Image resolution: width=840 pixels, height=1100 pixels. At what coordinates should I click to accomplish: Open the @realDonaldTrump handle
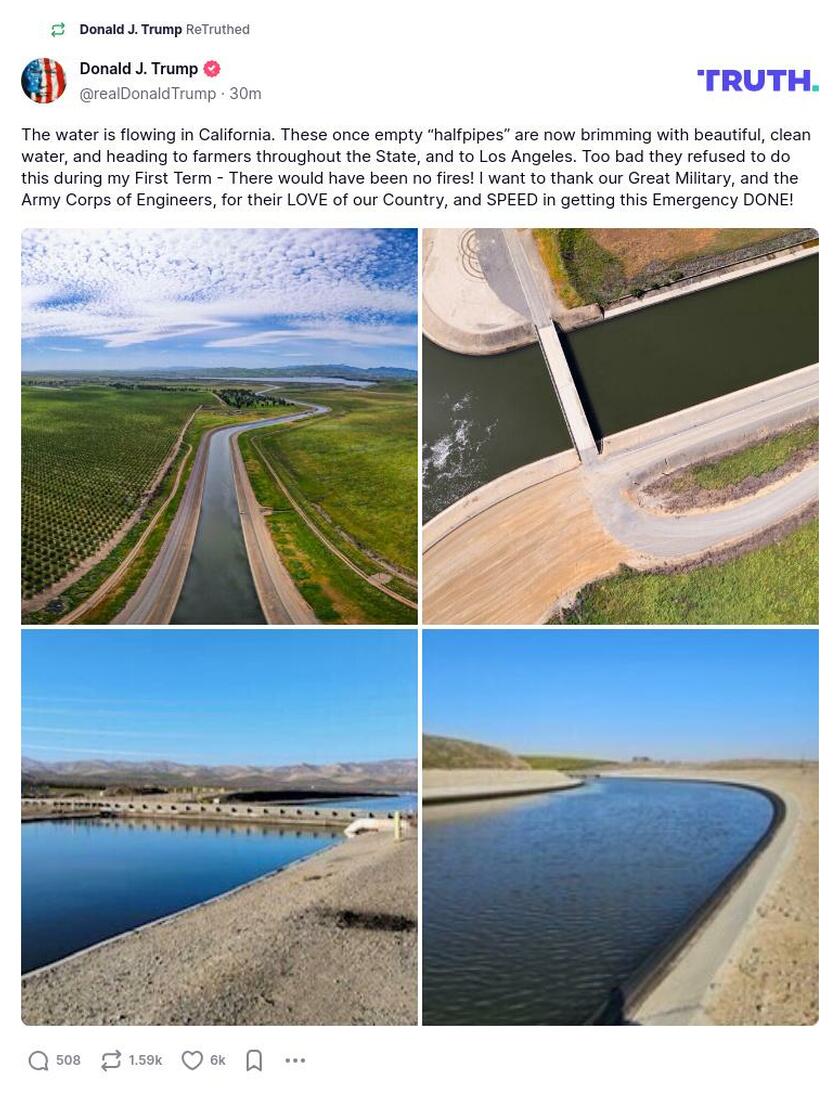(147, 94)
